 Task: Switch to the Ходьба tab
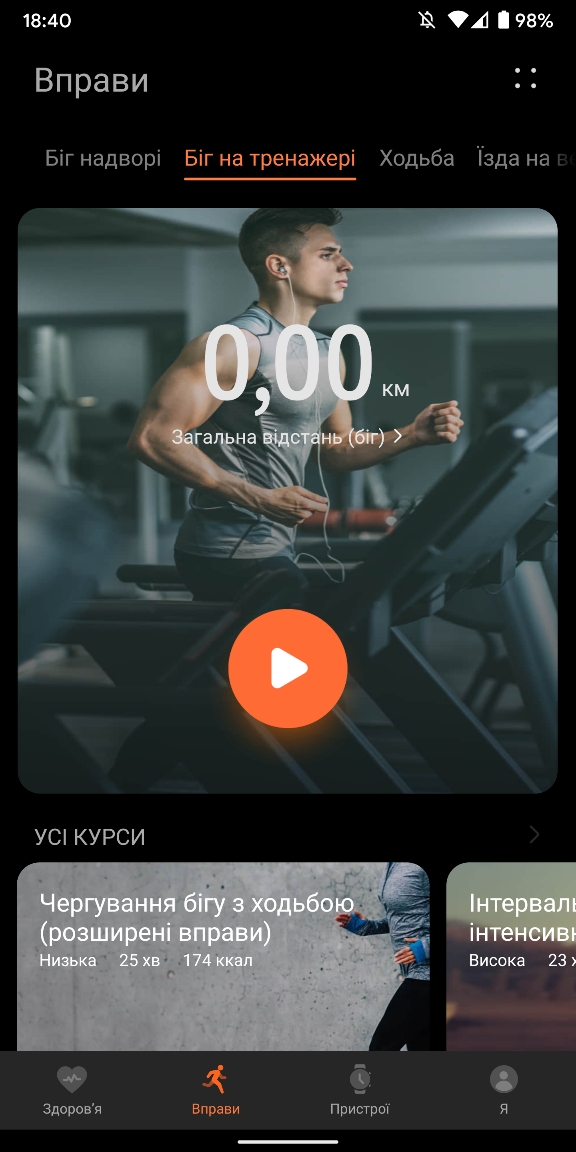point(417,159)
